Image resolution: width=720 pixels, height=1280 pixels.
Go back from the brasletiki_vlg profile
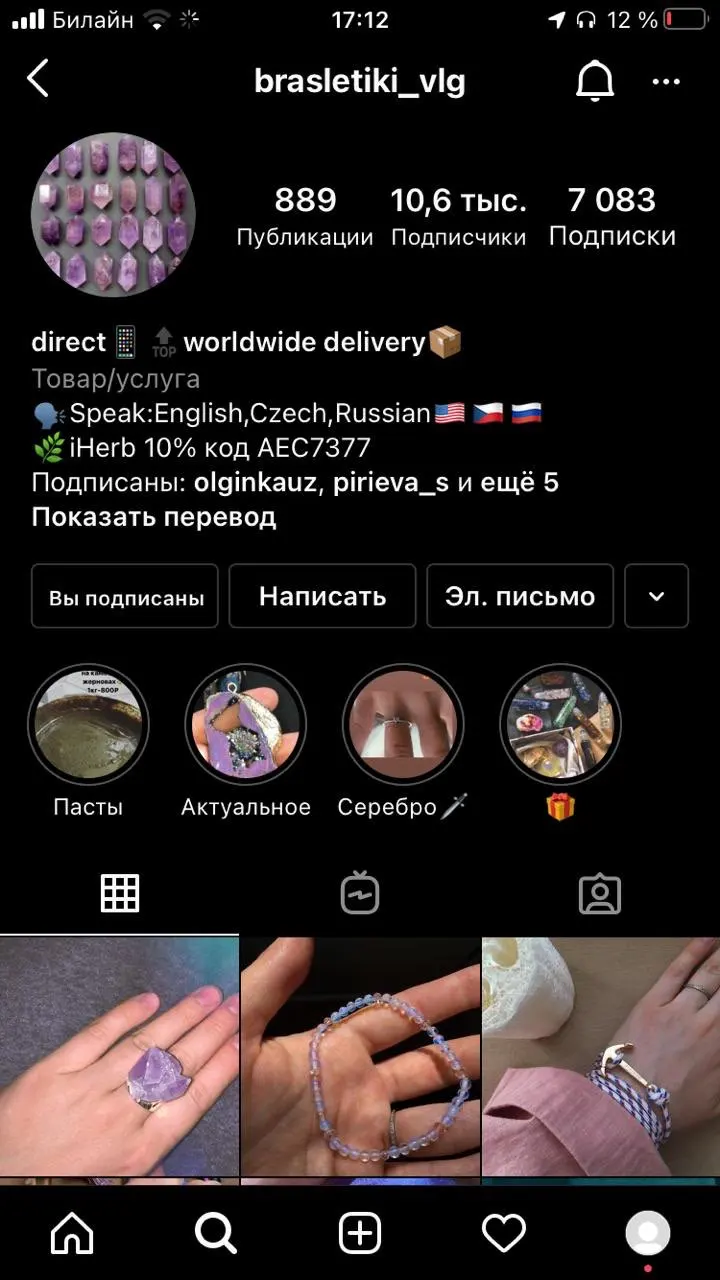(38, 79)
